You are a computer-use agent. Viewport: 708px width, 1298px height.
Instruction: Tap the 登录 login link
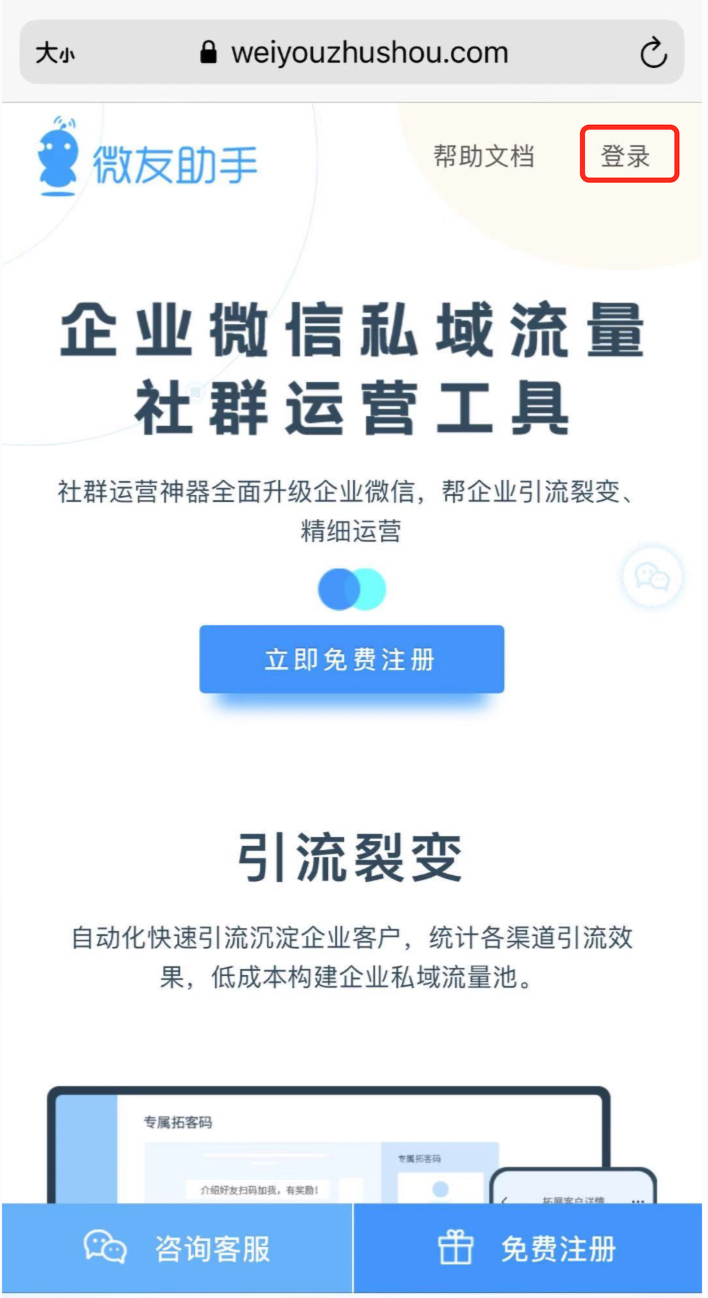[628, 156]
